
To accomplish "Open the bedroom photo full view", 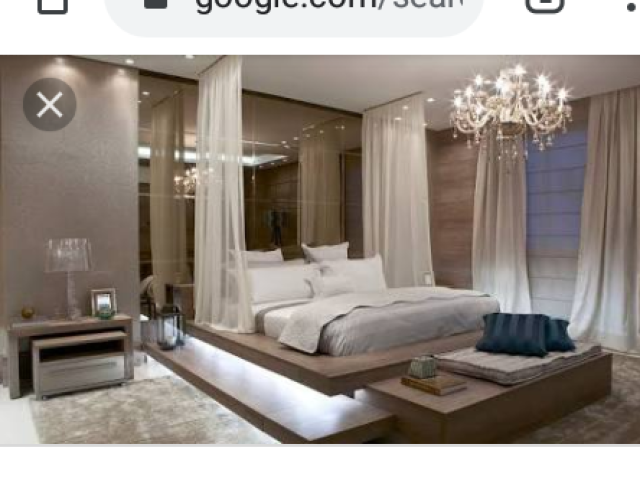I will pyautogui.click(x=330, y=260).
